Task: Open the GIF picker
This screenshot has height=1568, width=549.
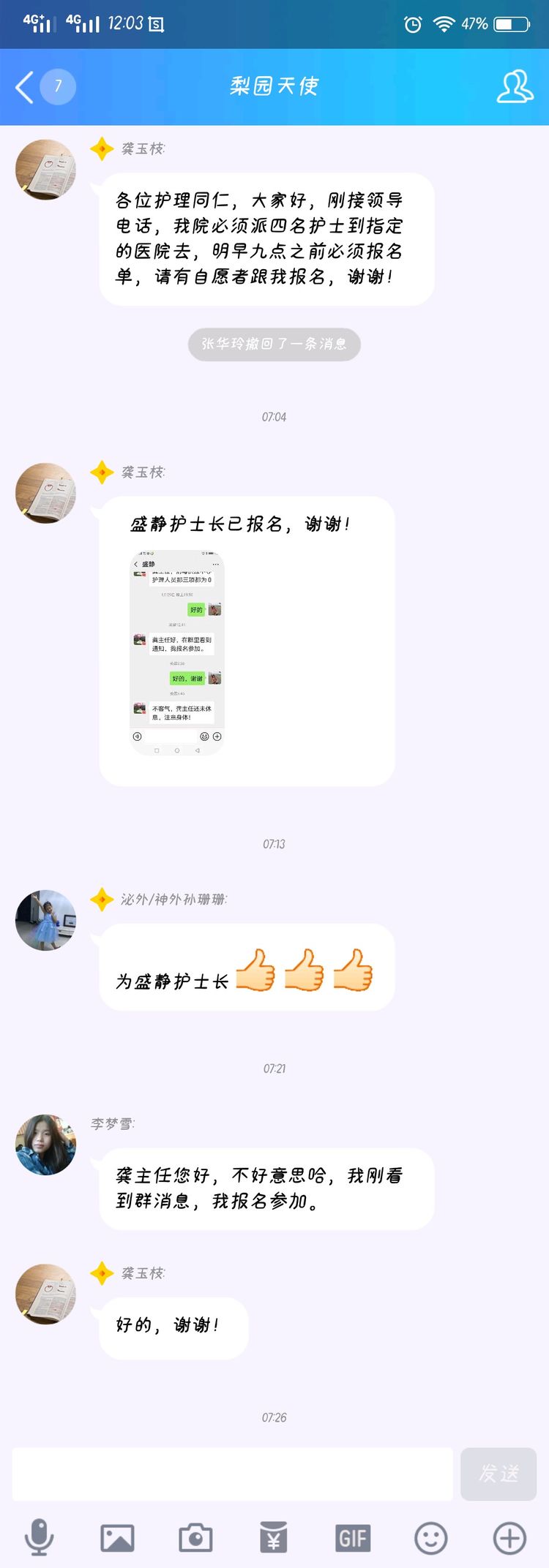Action: pyautogui.click(x=352, y=1538)
